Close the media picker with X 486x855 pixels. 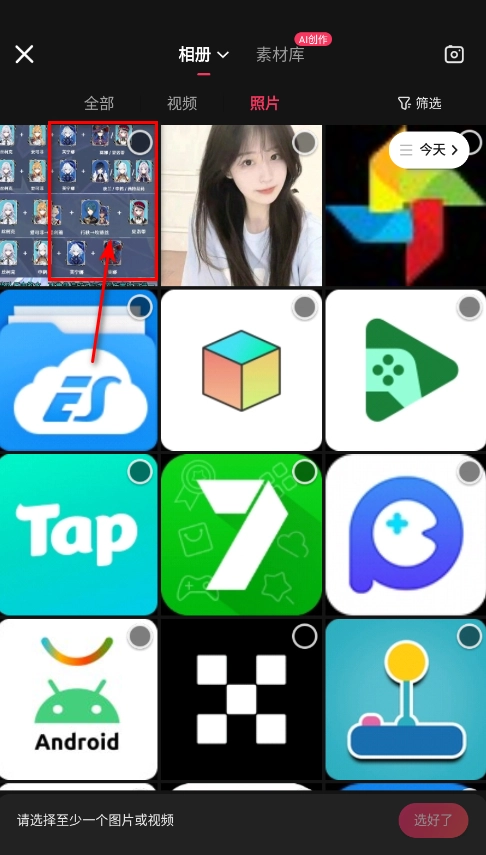coord(25,55)
